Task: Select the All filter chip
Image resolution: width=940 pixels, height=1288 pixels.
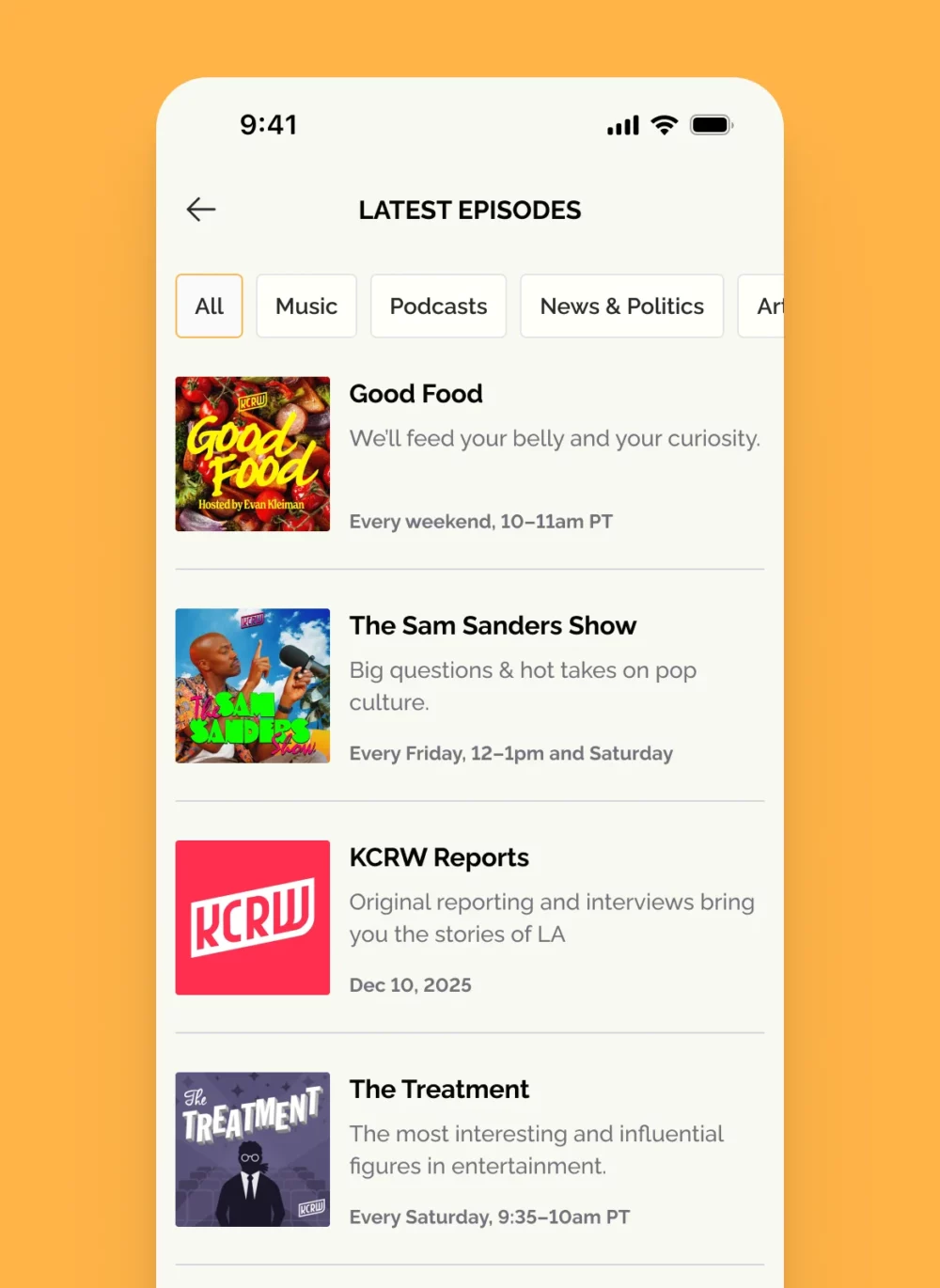Action: point(209,306)
